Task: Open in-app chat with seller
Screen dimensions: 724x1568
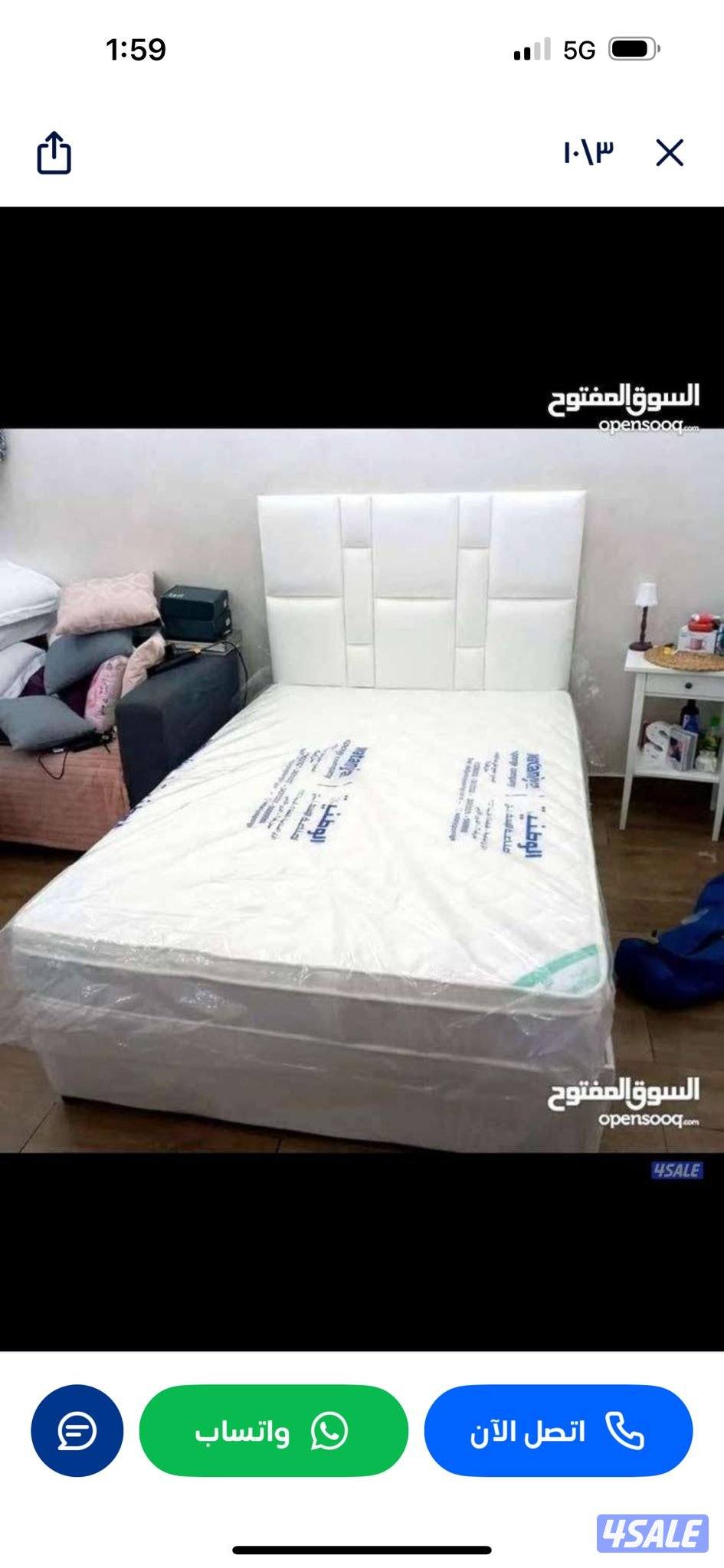Action: pos(77,1430)
